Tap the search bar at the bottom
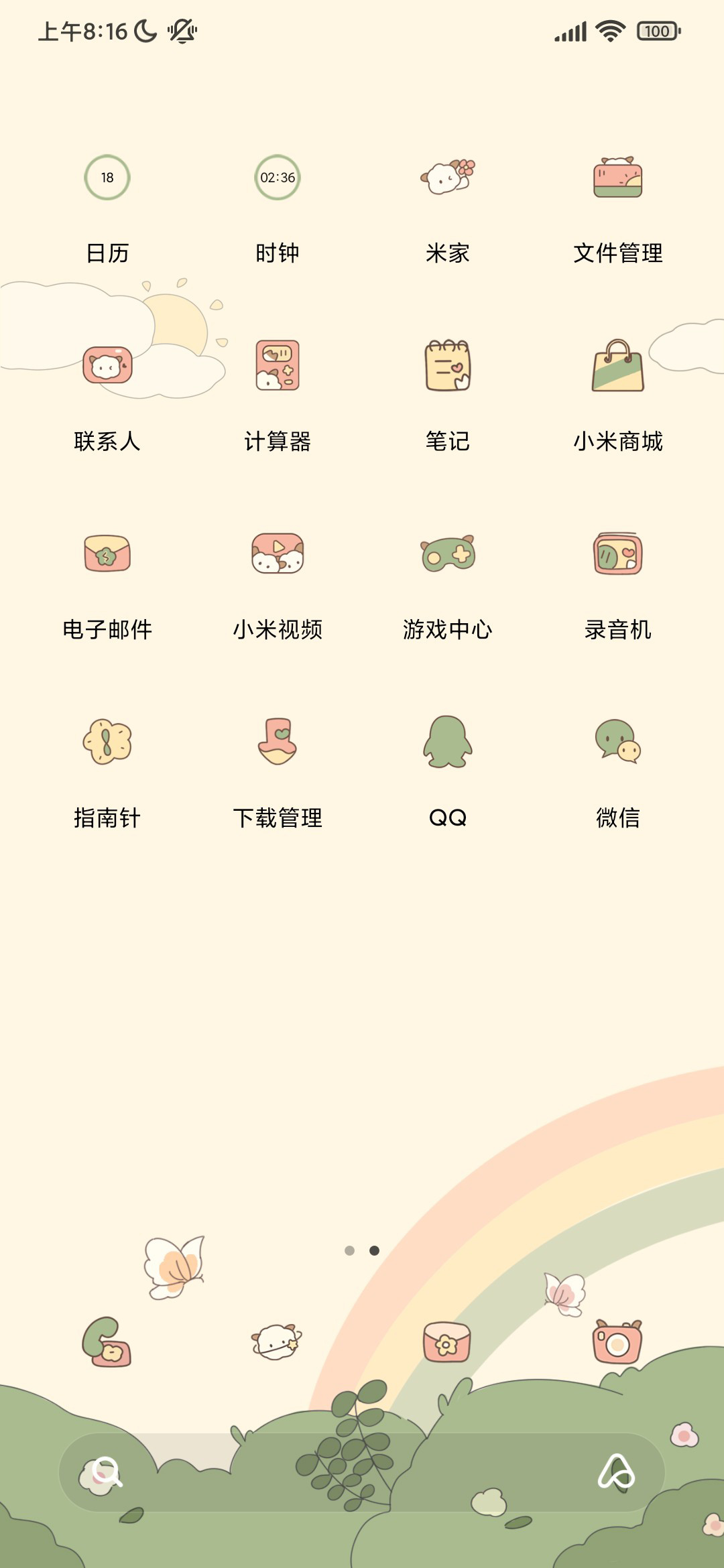This screenshot has height=1568, width=724. coord(362,1472)
